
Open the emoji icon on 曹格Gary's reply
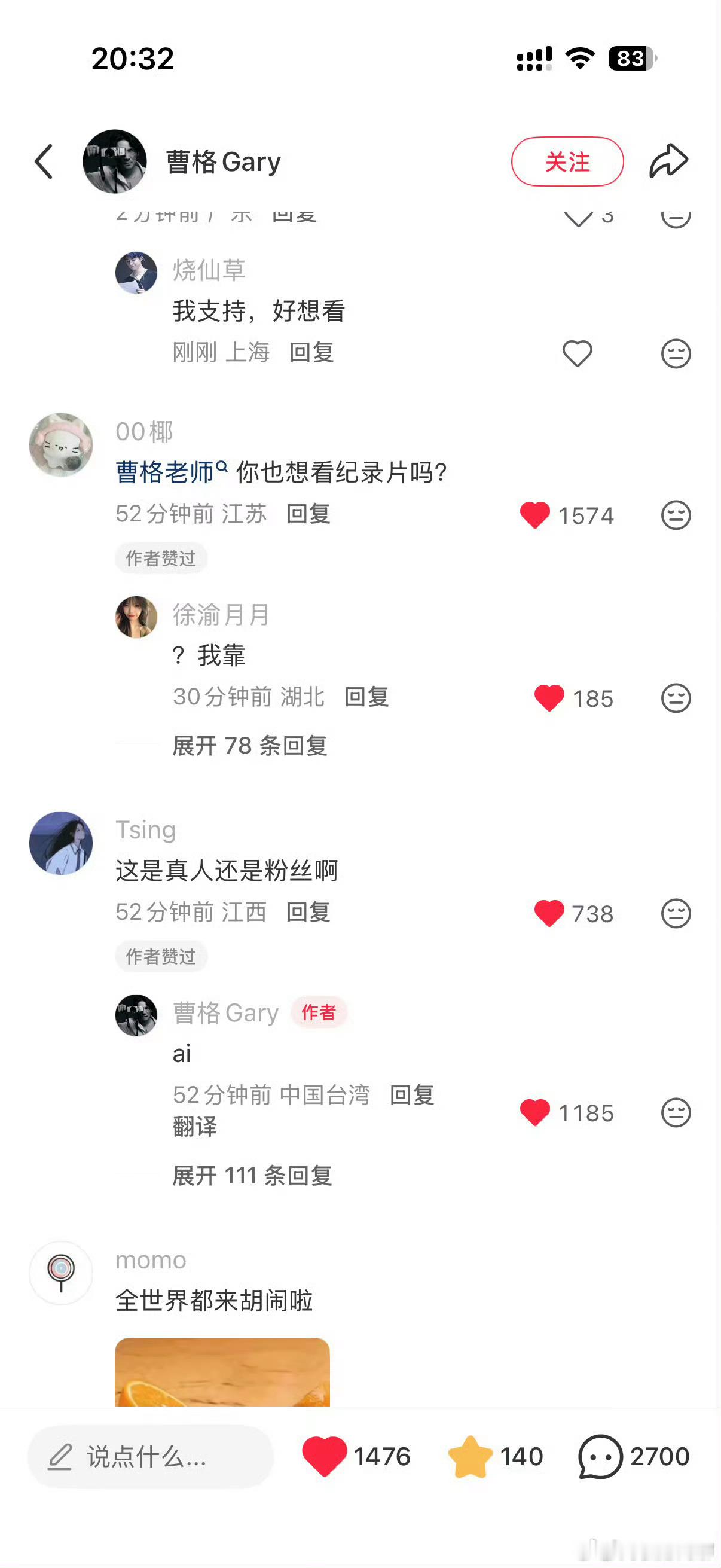677,1113
